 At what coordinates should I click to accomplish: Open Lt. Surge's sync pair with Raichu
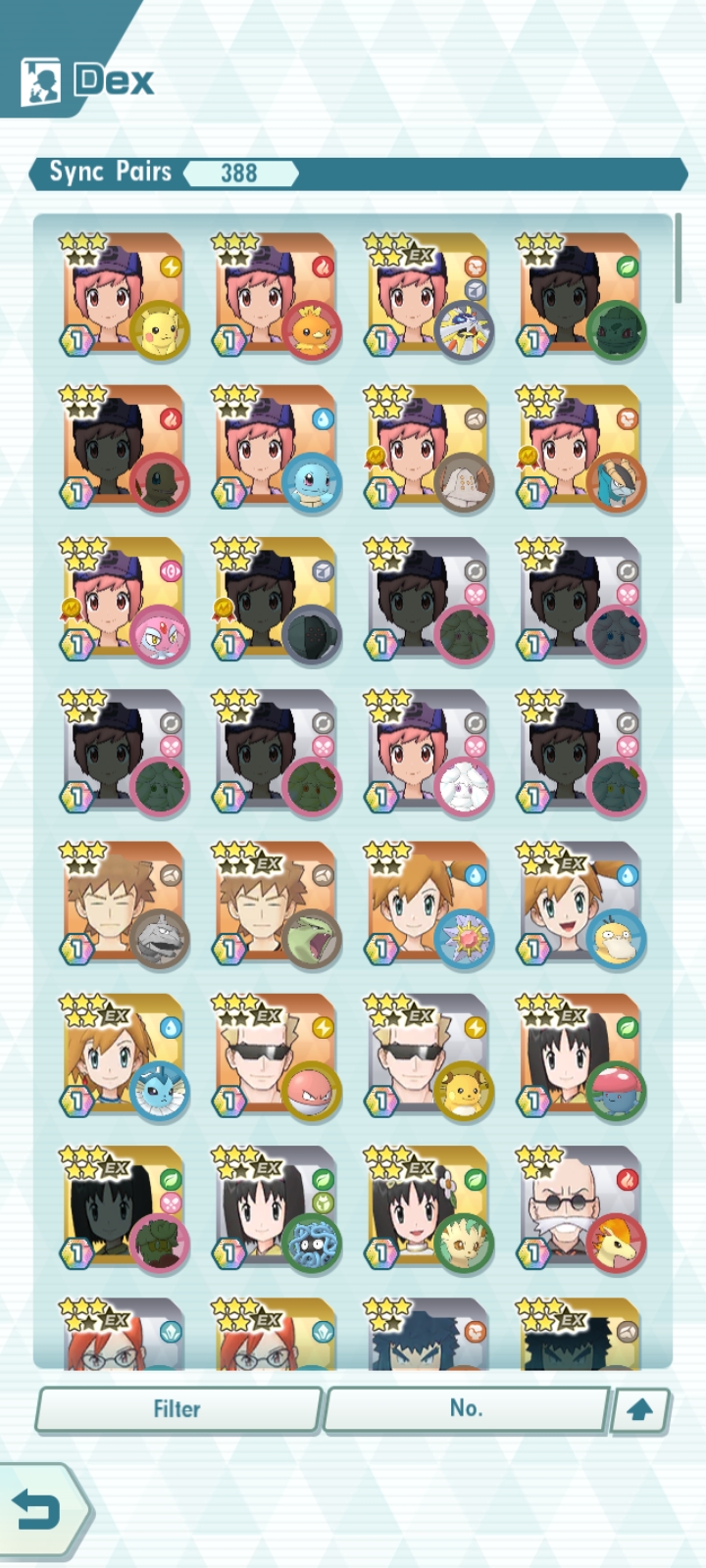pyautogui.click(x=429, y=1055)
